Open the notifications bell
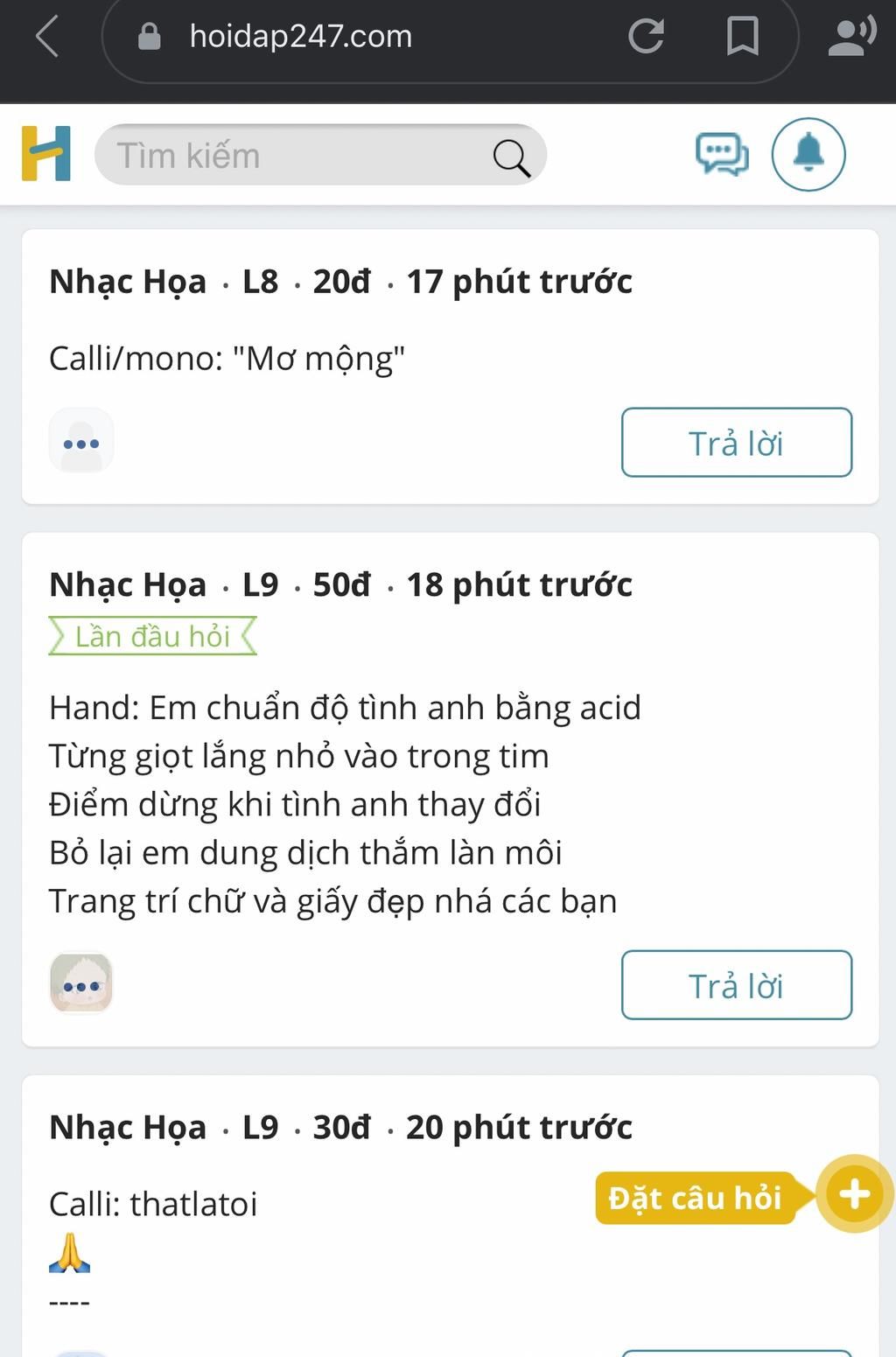This screenshot has height=1357, width=896. 808,155
